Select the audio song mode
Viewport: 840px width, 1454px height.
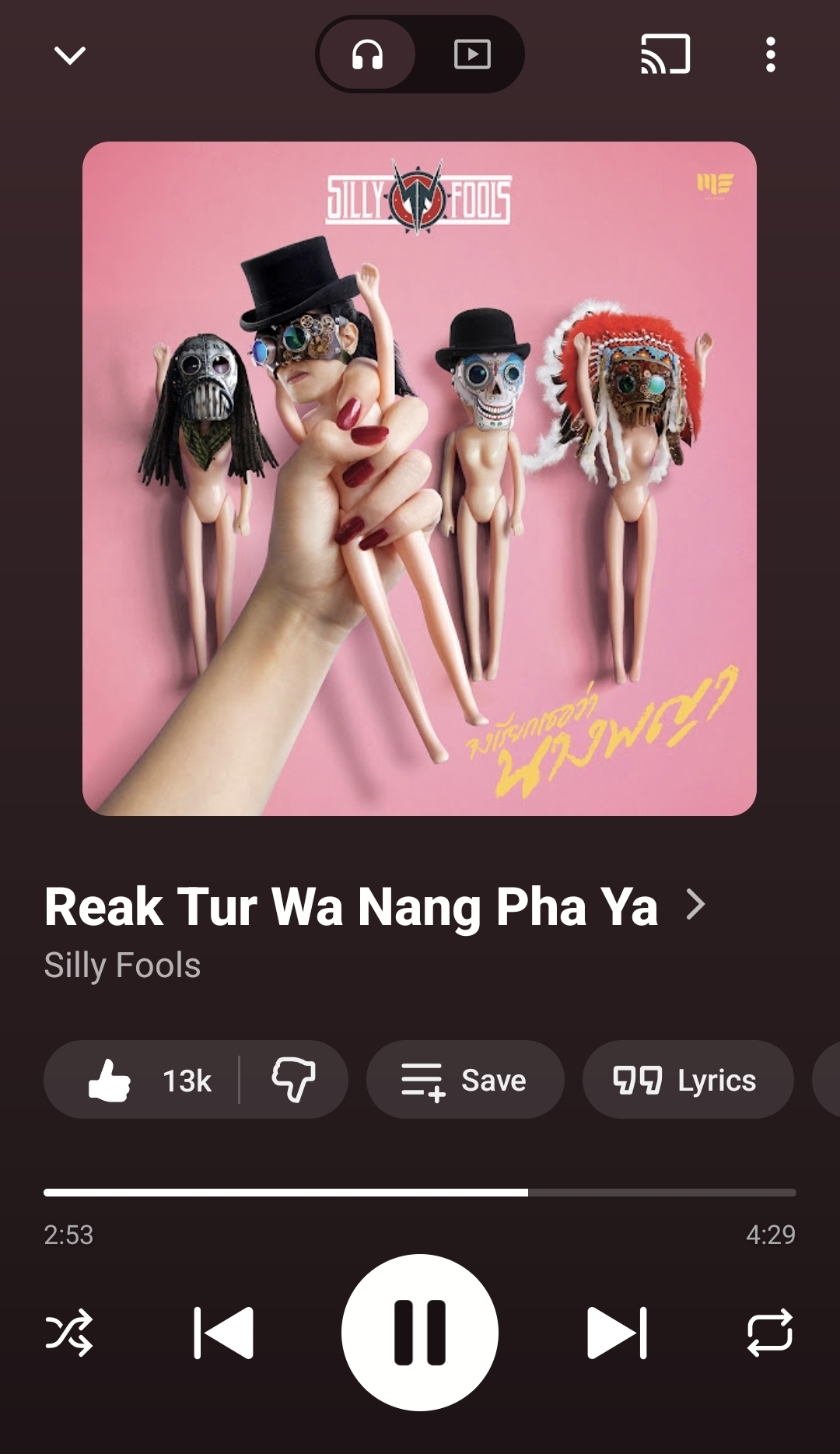(367, 54)
